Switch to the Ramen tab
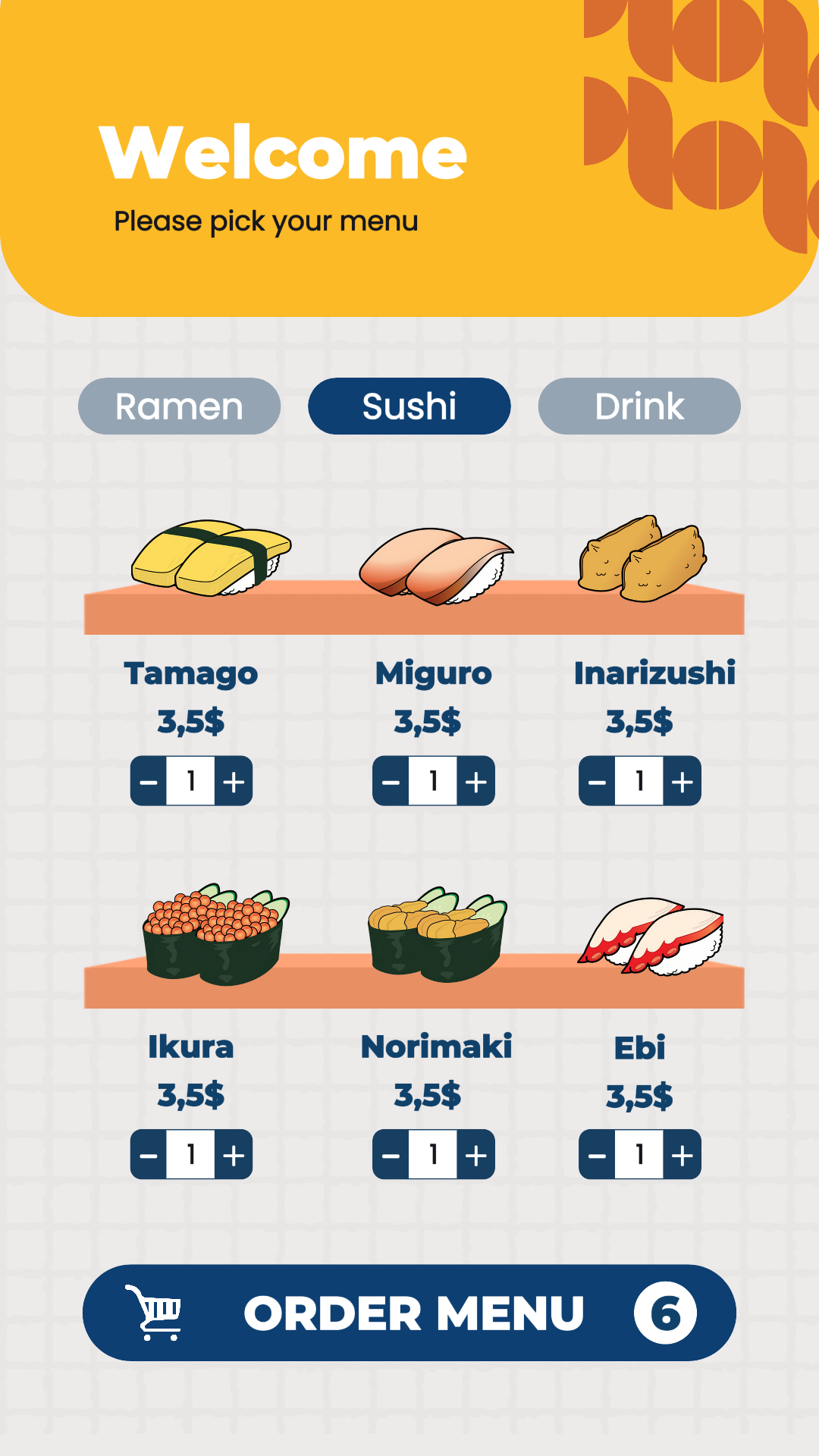The height and width of the screenshot is (1456, 819). coord(179,406)
